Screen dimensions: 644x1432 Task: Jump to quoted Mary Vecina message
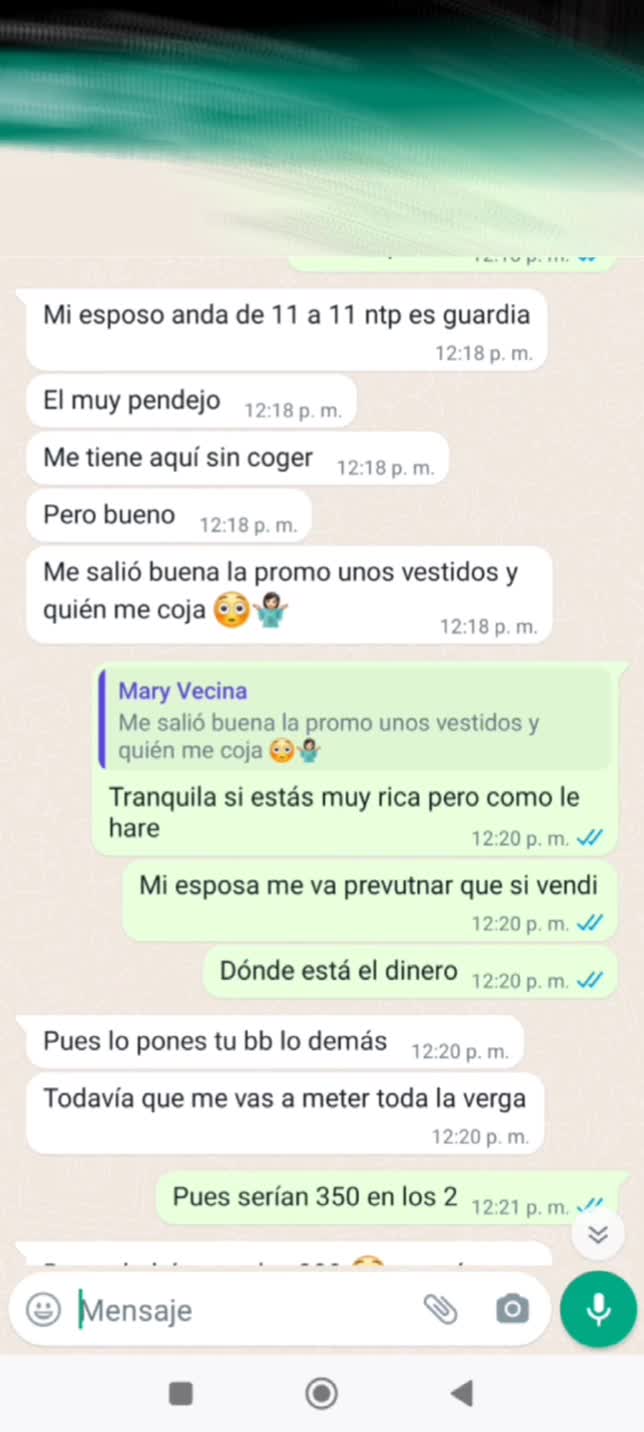pyautogui.click(x=355, y=720)
